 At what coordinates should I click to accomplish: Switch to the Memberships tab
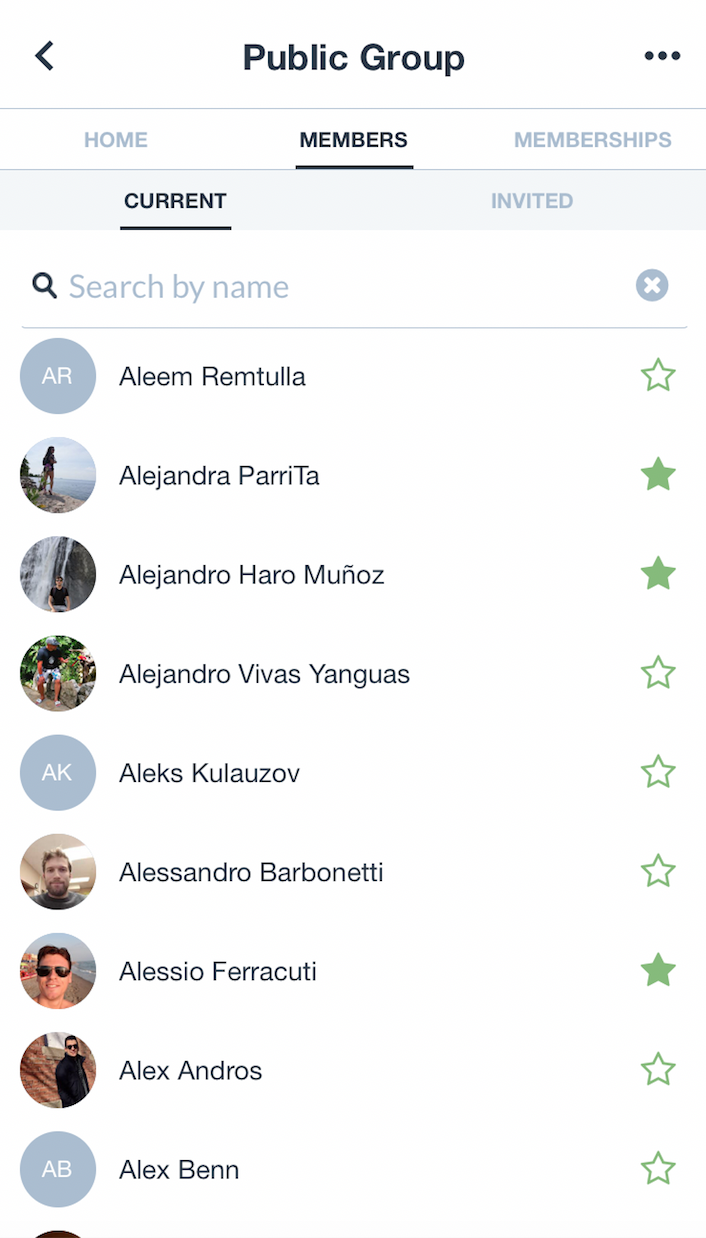[592, 140]
